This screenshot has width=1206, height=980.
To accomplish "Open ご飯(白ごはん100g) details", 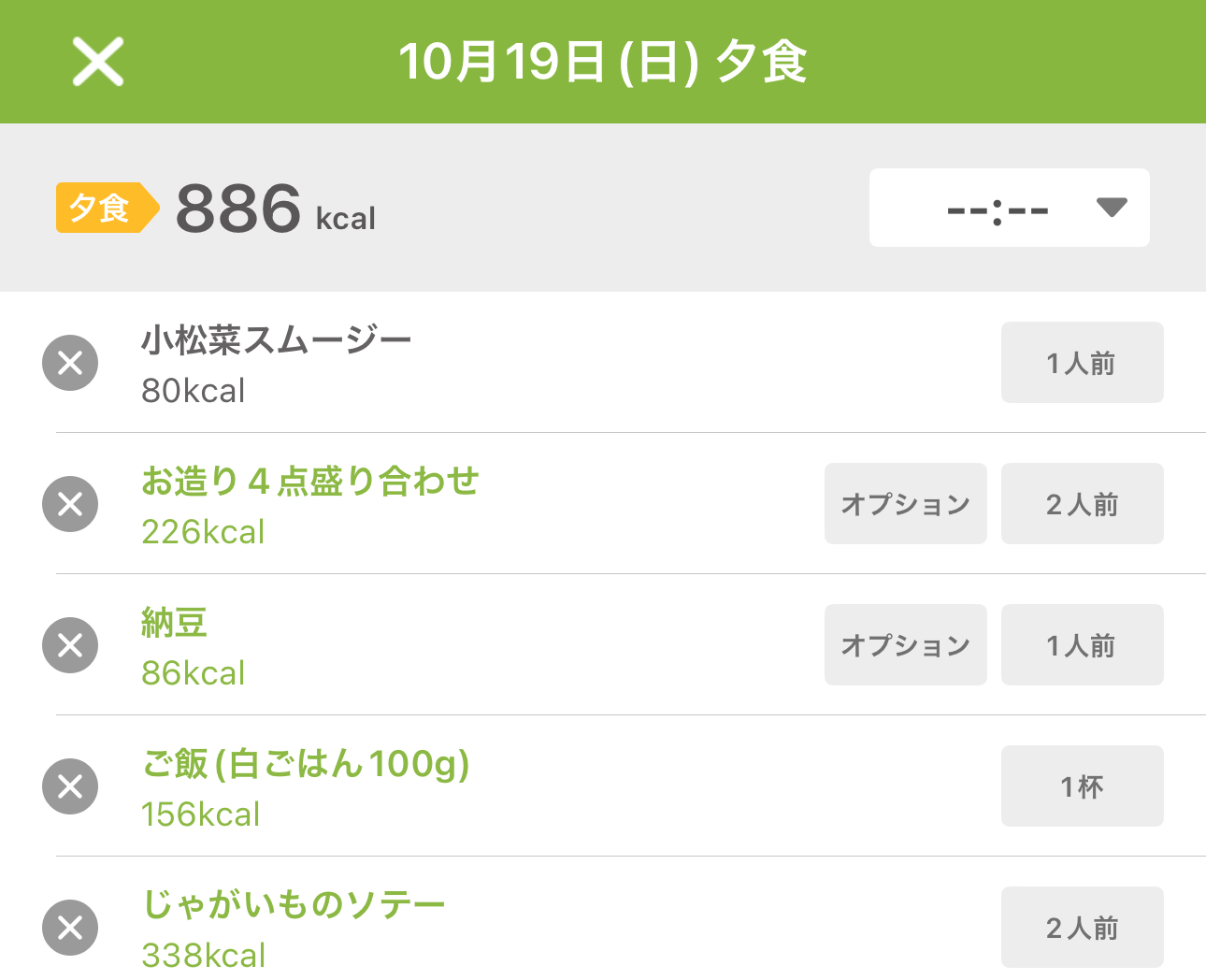I will [305, 765].
